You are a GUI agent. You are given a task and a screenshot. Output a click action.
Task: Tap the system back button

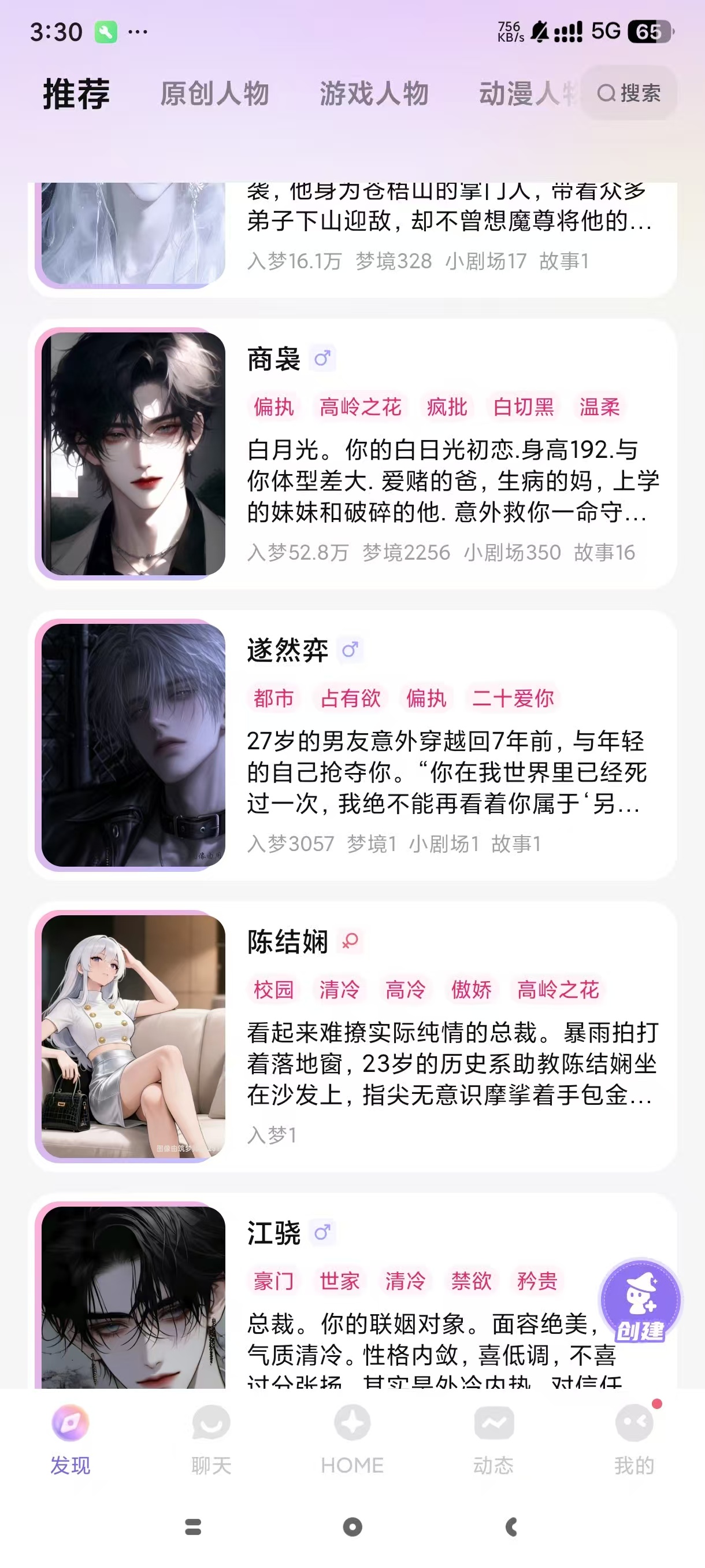pyautogui.click(x=511, y=1526)
